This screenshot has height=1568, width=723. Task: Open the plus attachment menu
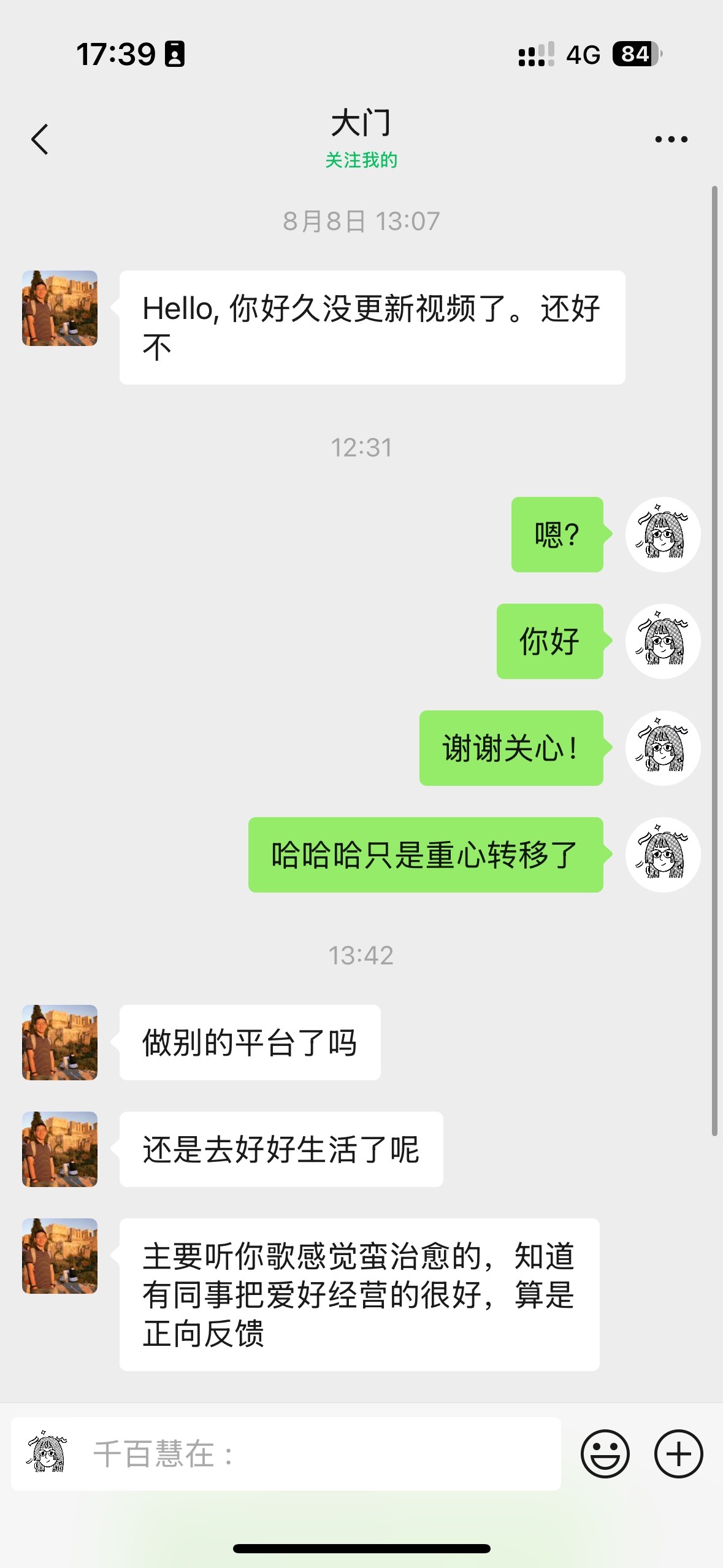[678, 1454]
